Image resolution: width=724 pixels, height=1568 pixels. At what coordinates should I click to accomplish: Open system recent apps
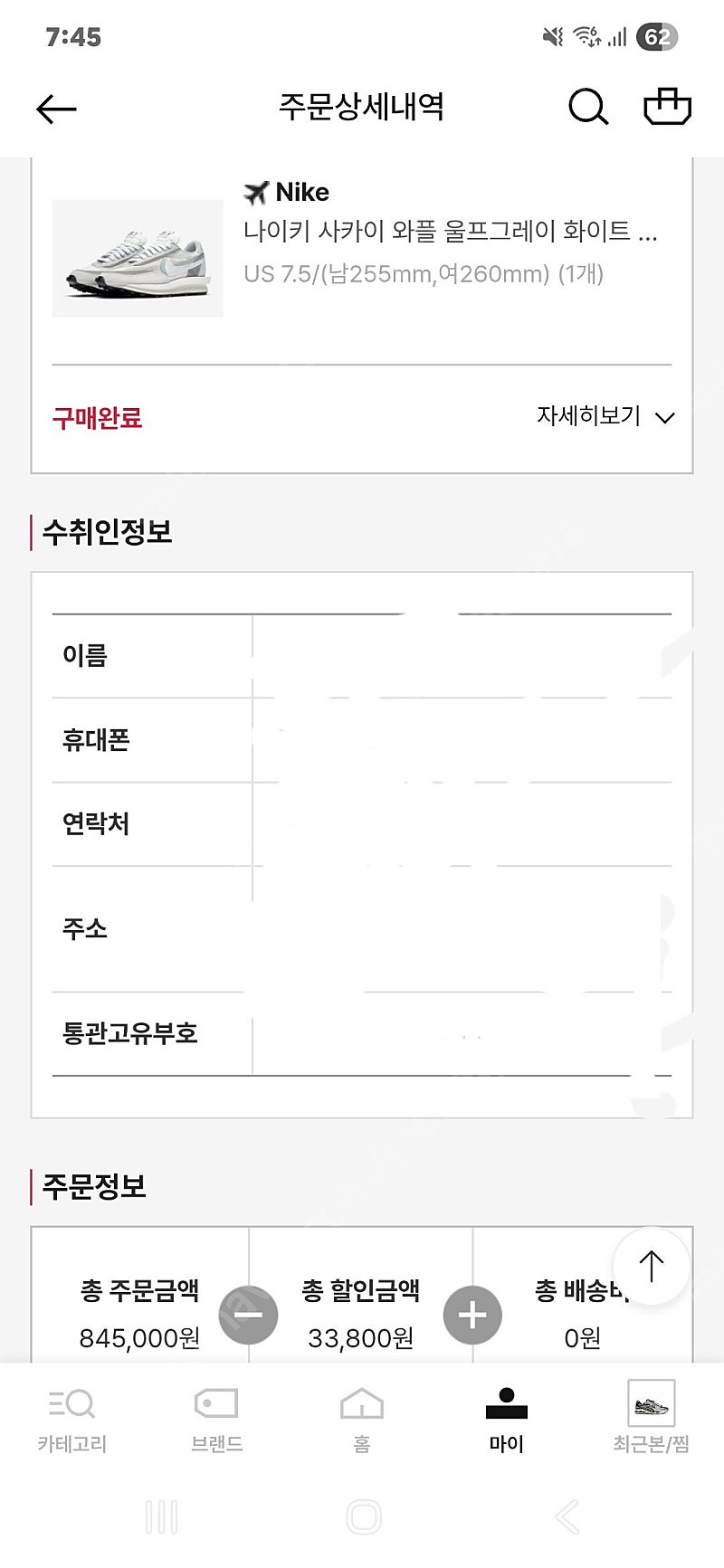(161, 1517)
